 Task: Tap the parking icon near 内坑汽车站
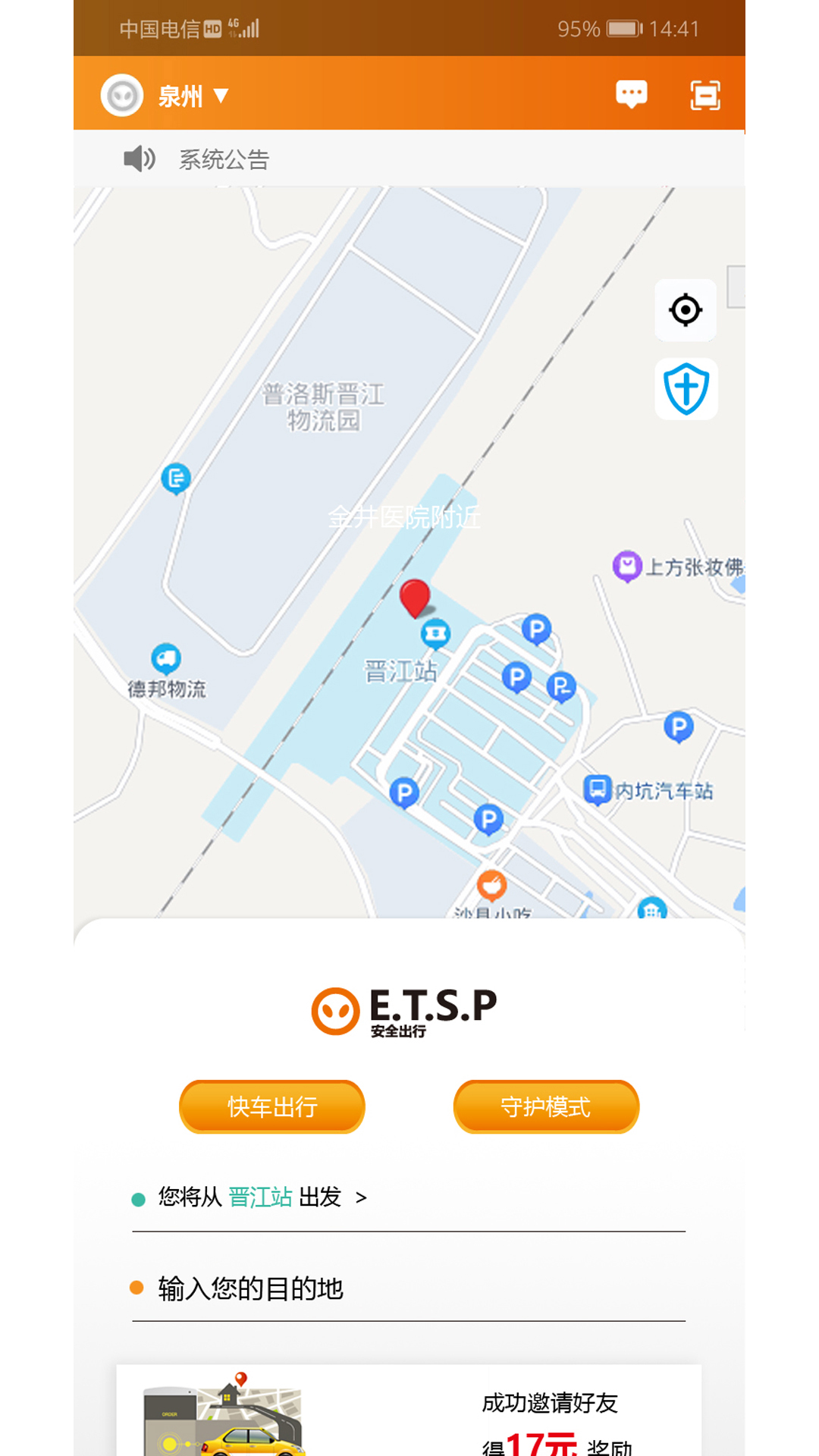680,726
